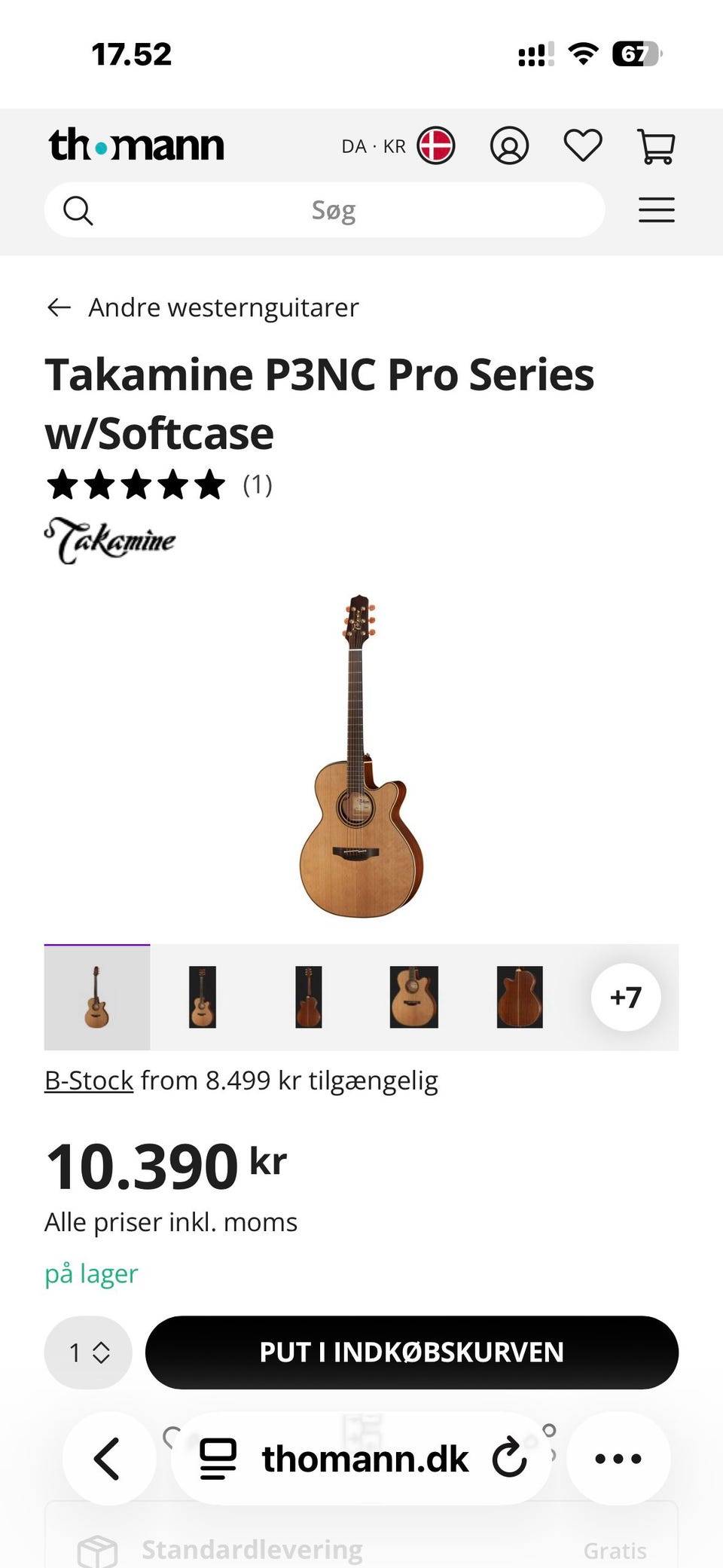Open the shopping cart icon
Screen dimensions: 723x1568
(x=657, y=145)
